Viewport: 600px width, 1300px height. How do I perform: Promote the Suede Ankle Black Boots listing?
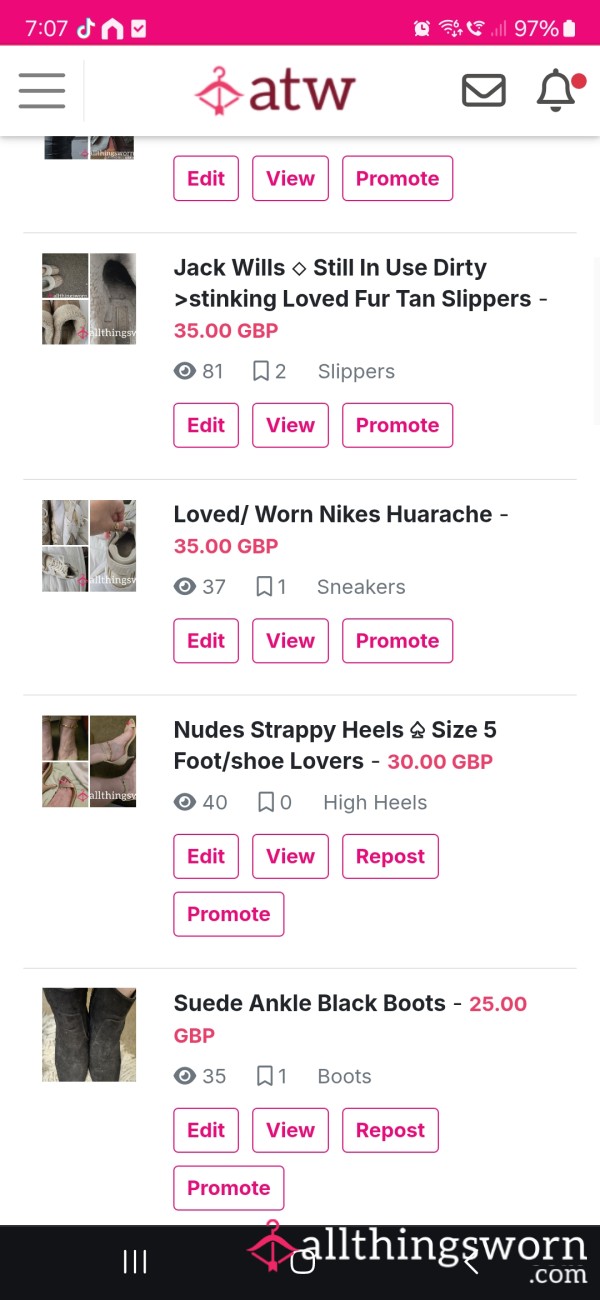tap(229, 1188)
